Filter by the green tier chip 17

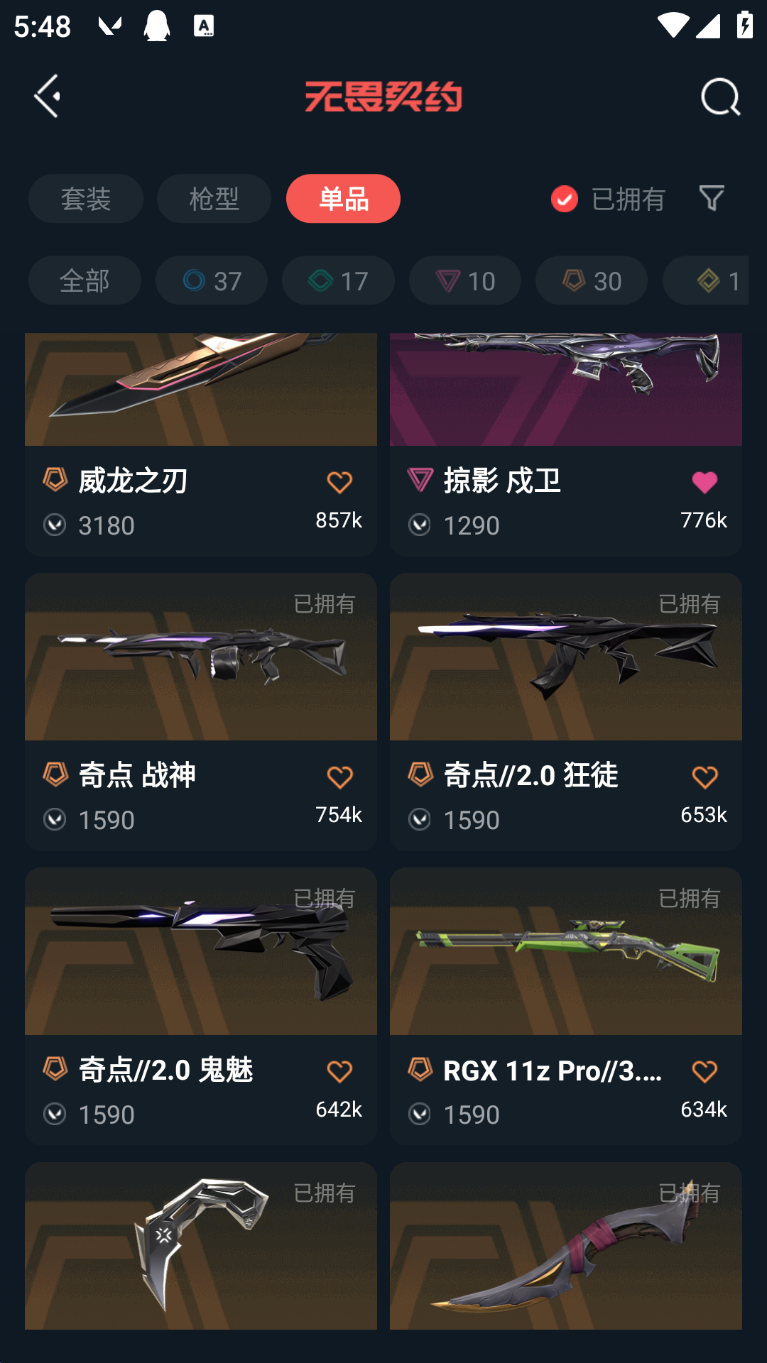point(338,280)
